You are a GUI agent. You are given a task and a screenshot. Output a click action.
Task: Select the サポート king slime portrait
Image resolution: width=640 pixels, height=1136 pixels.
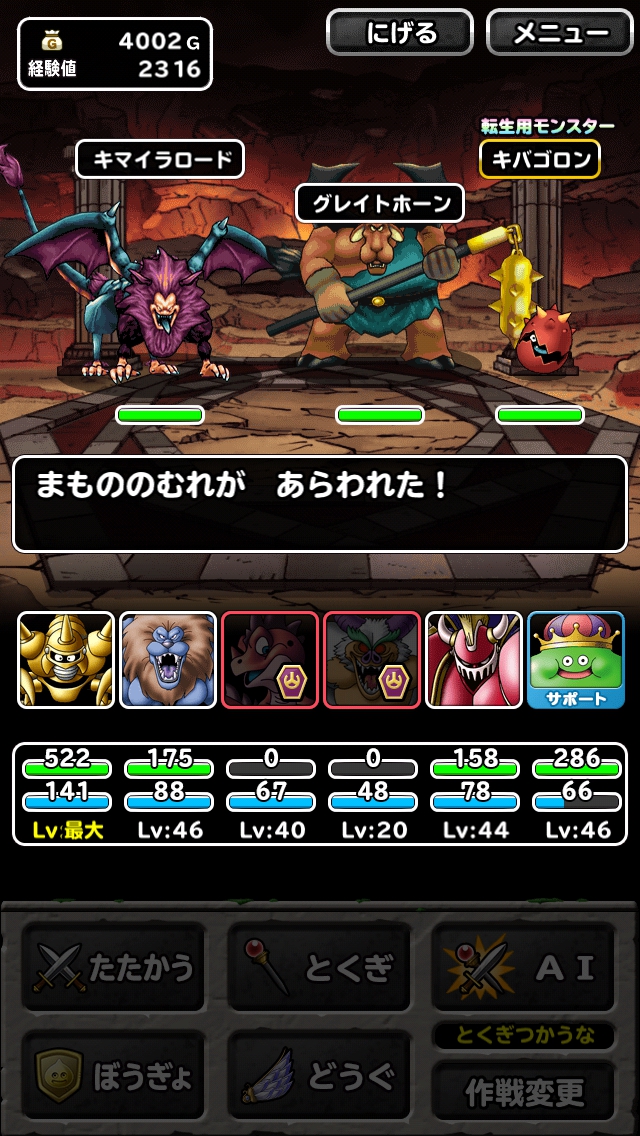[575, 660]
